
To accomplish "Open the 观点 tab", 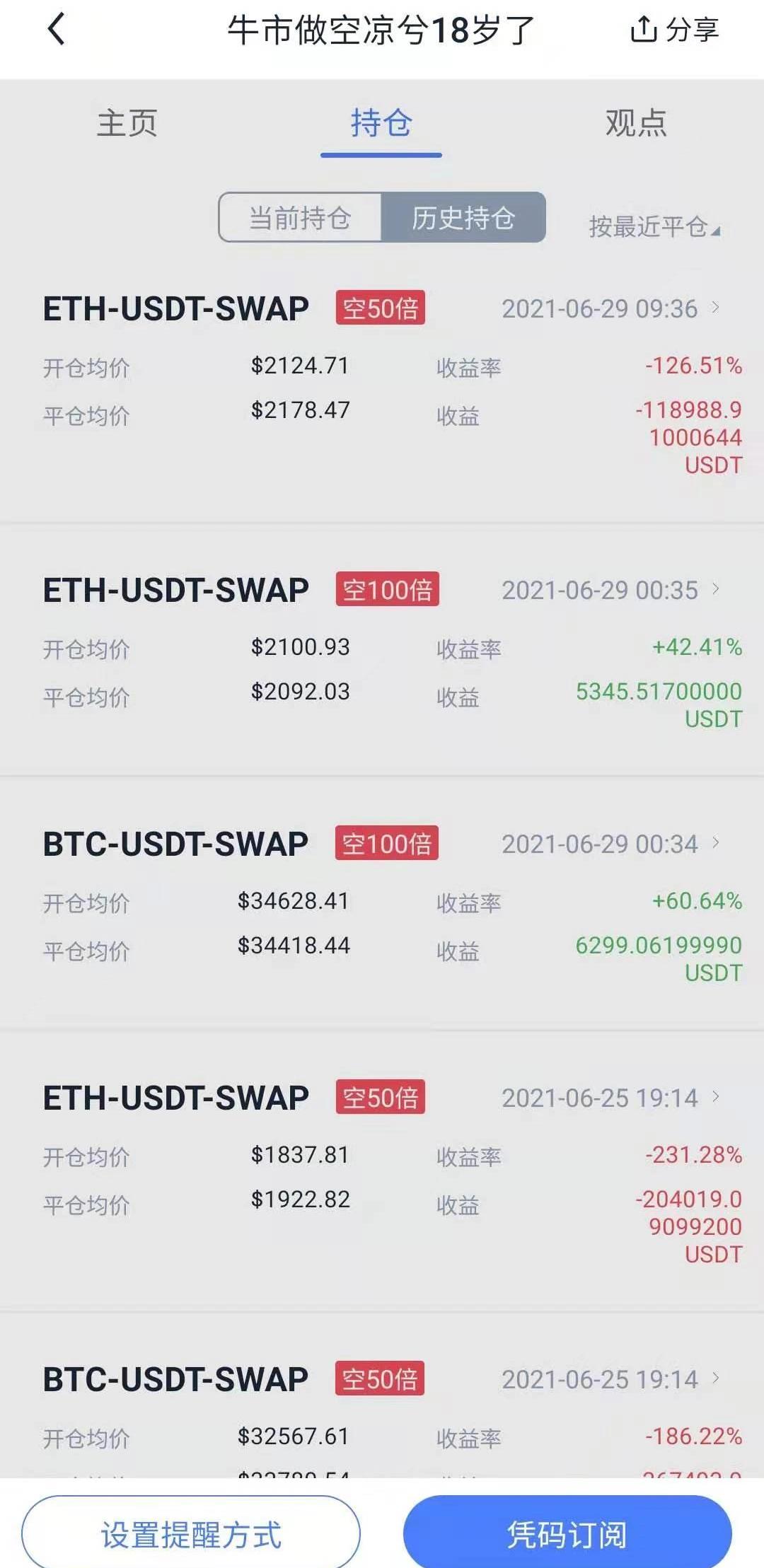I will [x=635, y=123].
